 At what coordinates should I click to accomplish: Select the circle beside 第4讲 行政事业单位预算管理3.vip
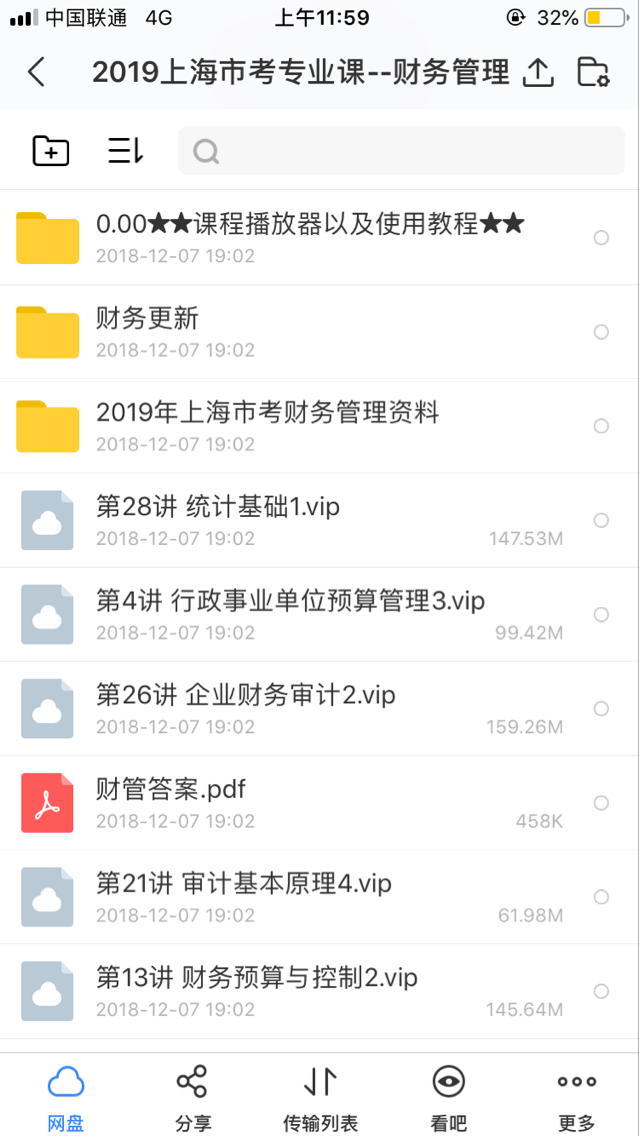pyautogui.click(x=601, y=614)
